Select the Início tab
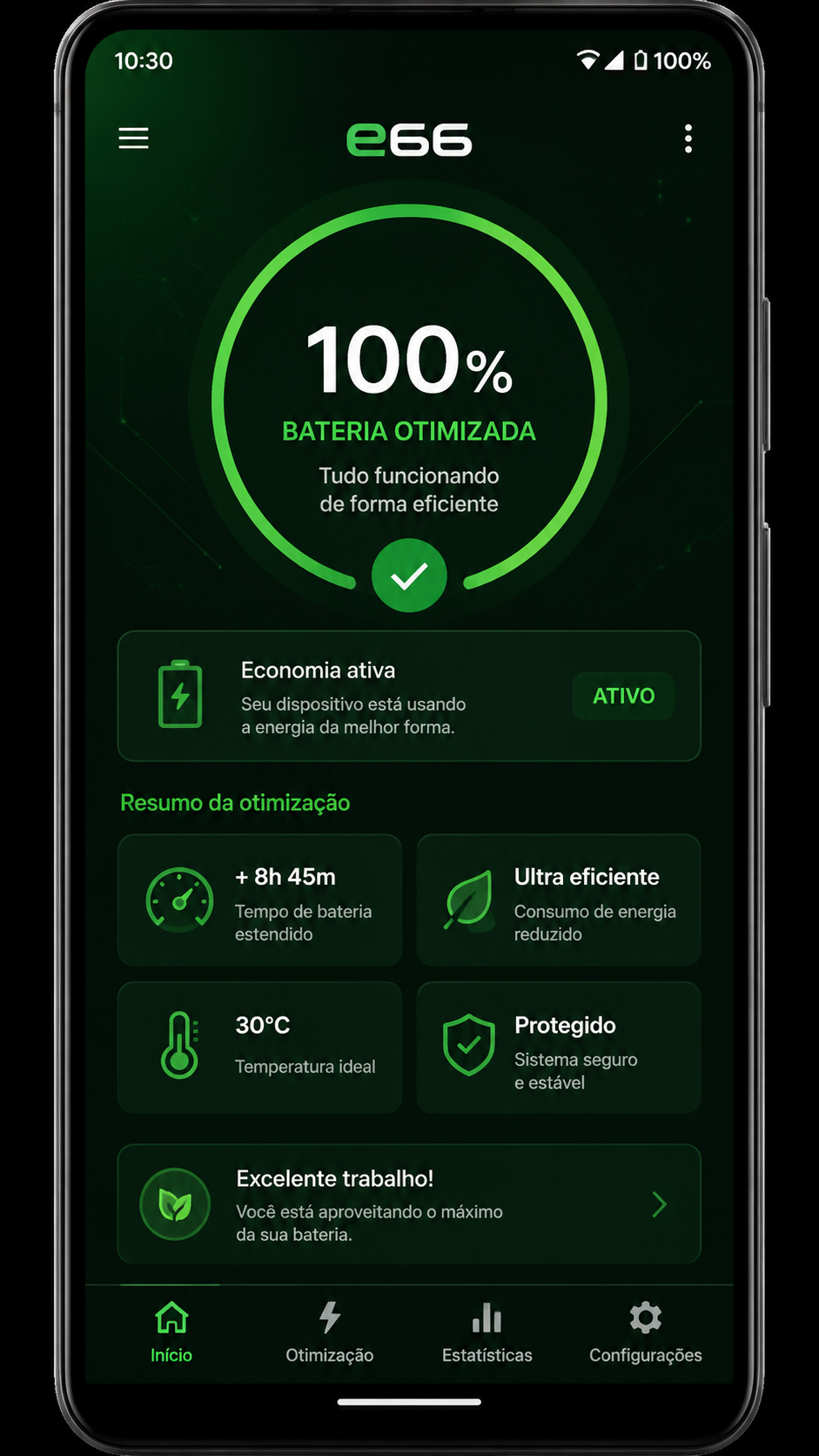 click(x=171, y=1332)
